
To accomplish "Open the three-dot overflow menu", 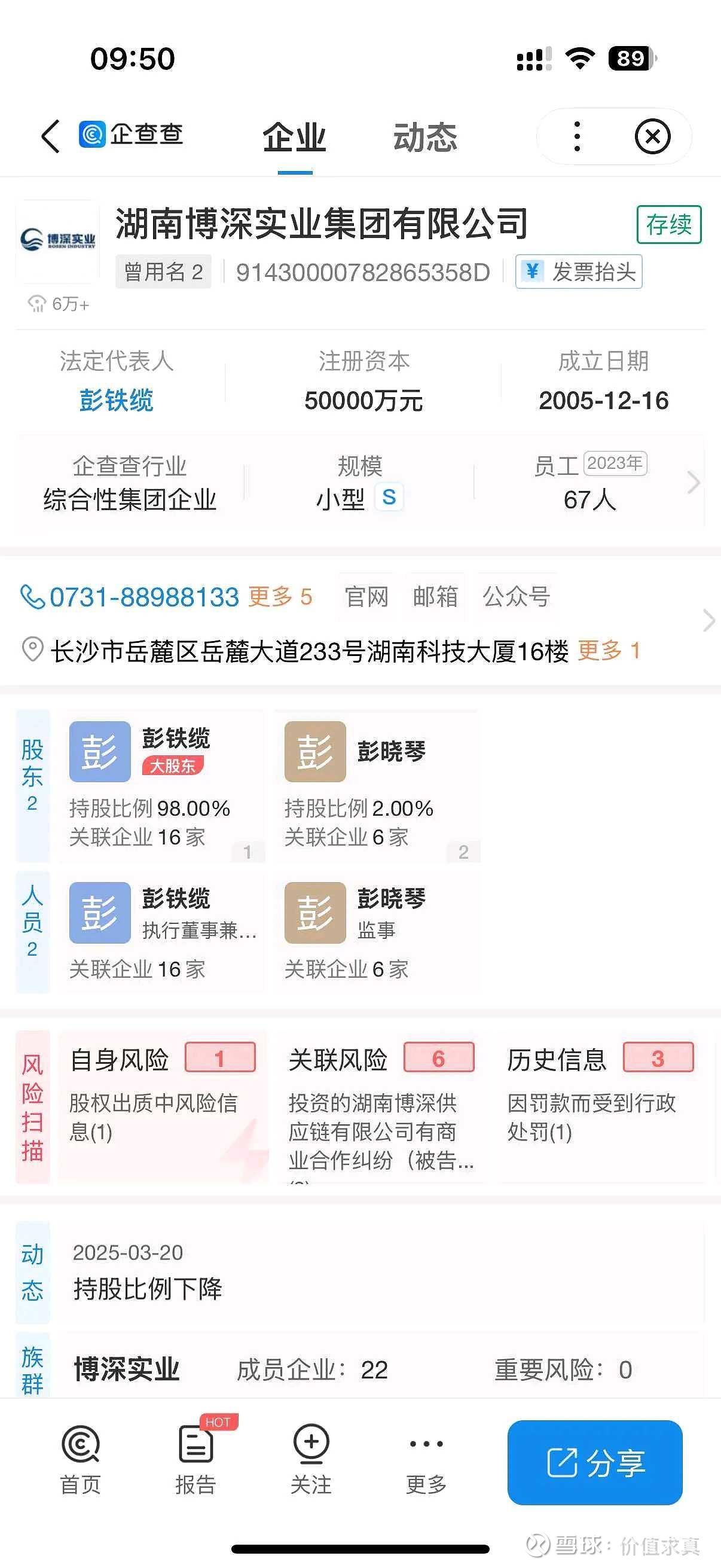I will (x=577, y=136).
